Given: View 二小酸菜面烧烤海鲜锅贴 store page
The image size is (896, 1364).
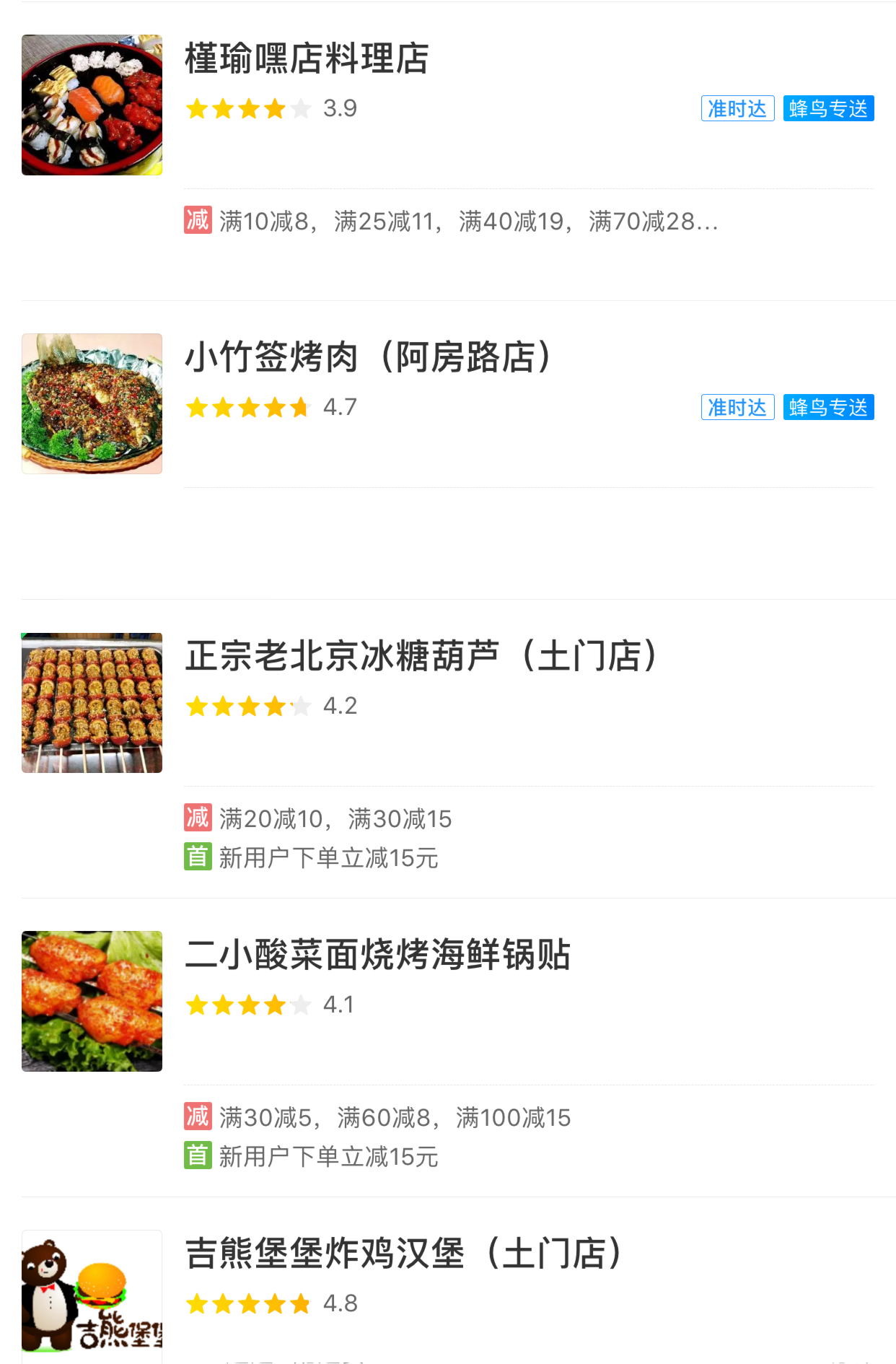Looking at the screenshot, I should (x=377, y=956).
